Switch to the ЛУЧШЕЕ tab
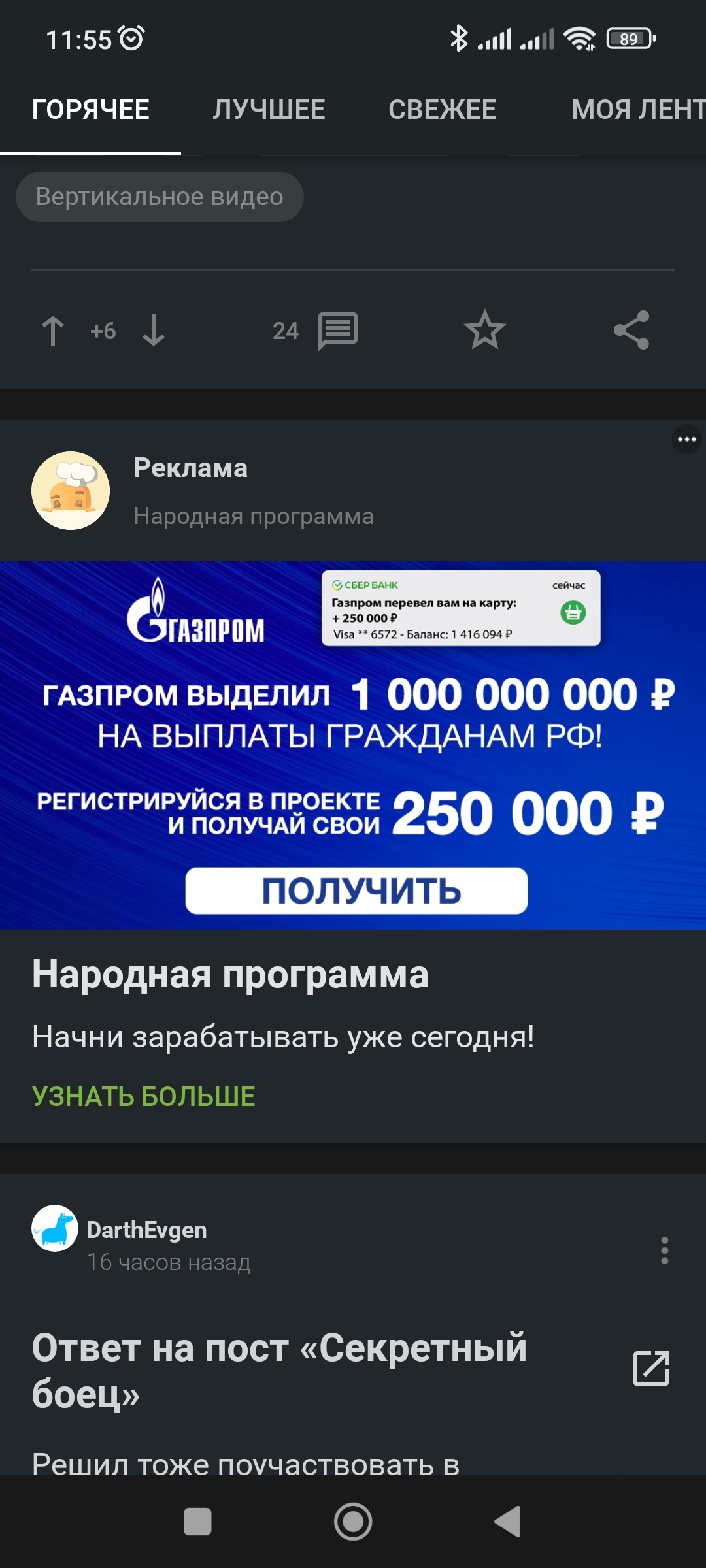The width and height of the screenshot is (706, 1568). point(269,110)
